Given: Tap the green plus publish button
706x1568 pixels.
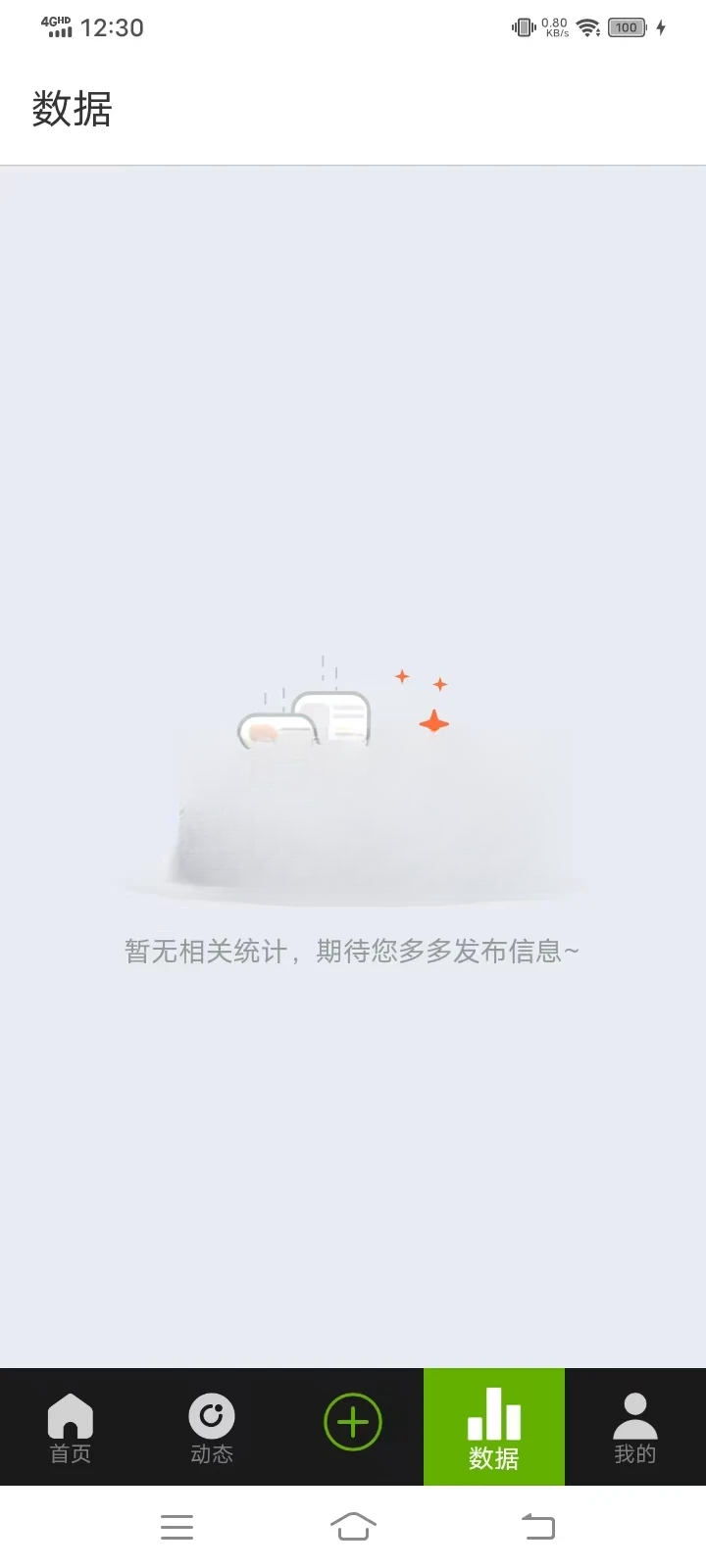Looking at the screenshot, I should pos(353,1422).
